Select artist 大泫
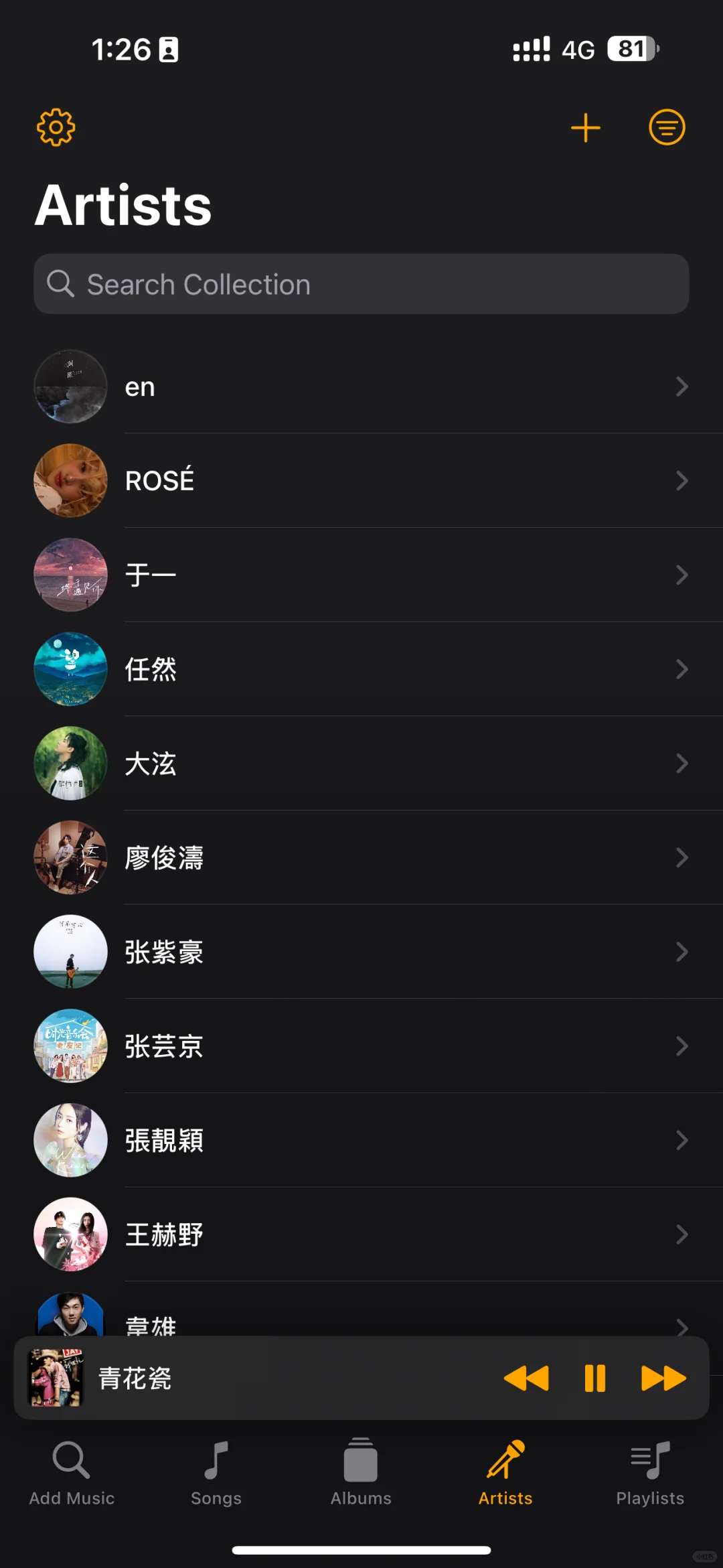The image size is (723, 1568). coord(361,764)
